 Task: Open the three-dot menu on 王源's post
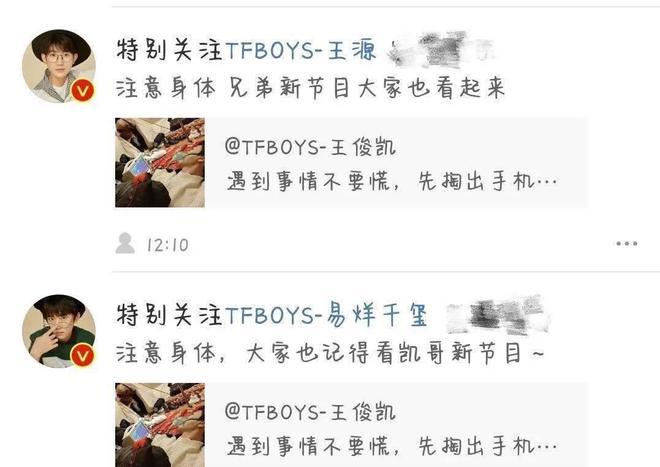pyautogui.click(x=626, y=244)
